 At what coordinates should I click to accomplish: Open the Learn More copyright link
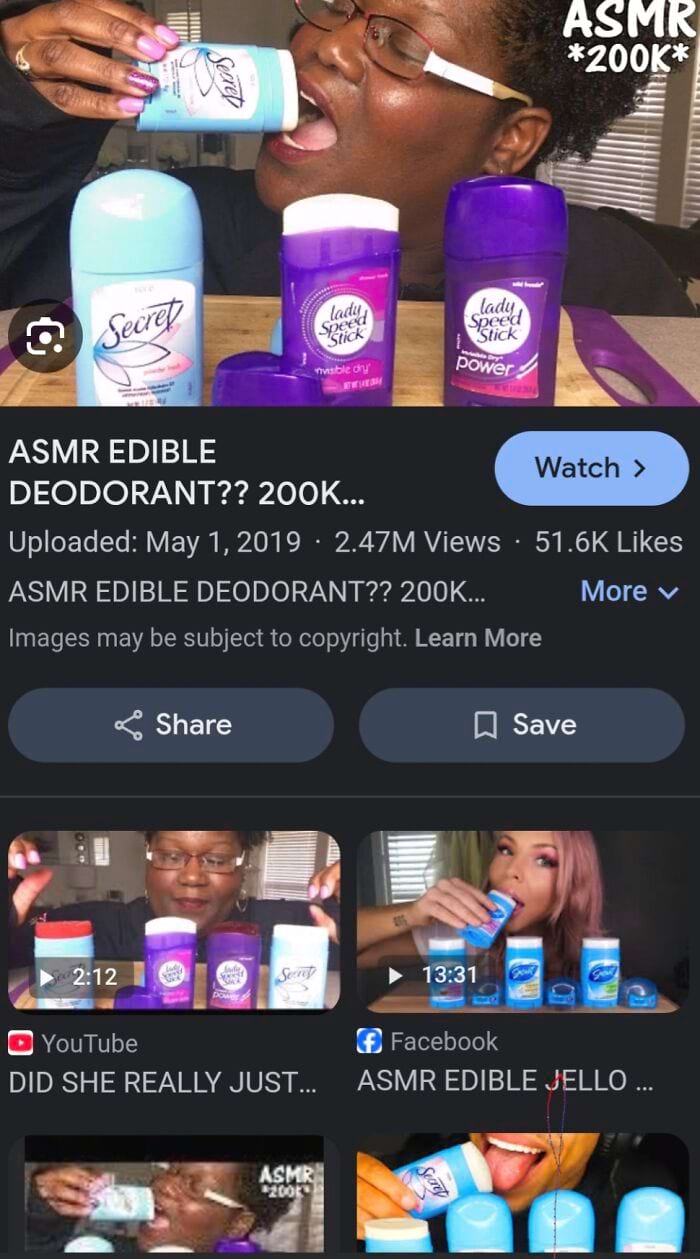coord(478,638)
